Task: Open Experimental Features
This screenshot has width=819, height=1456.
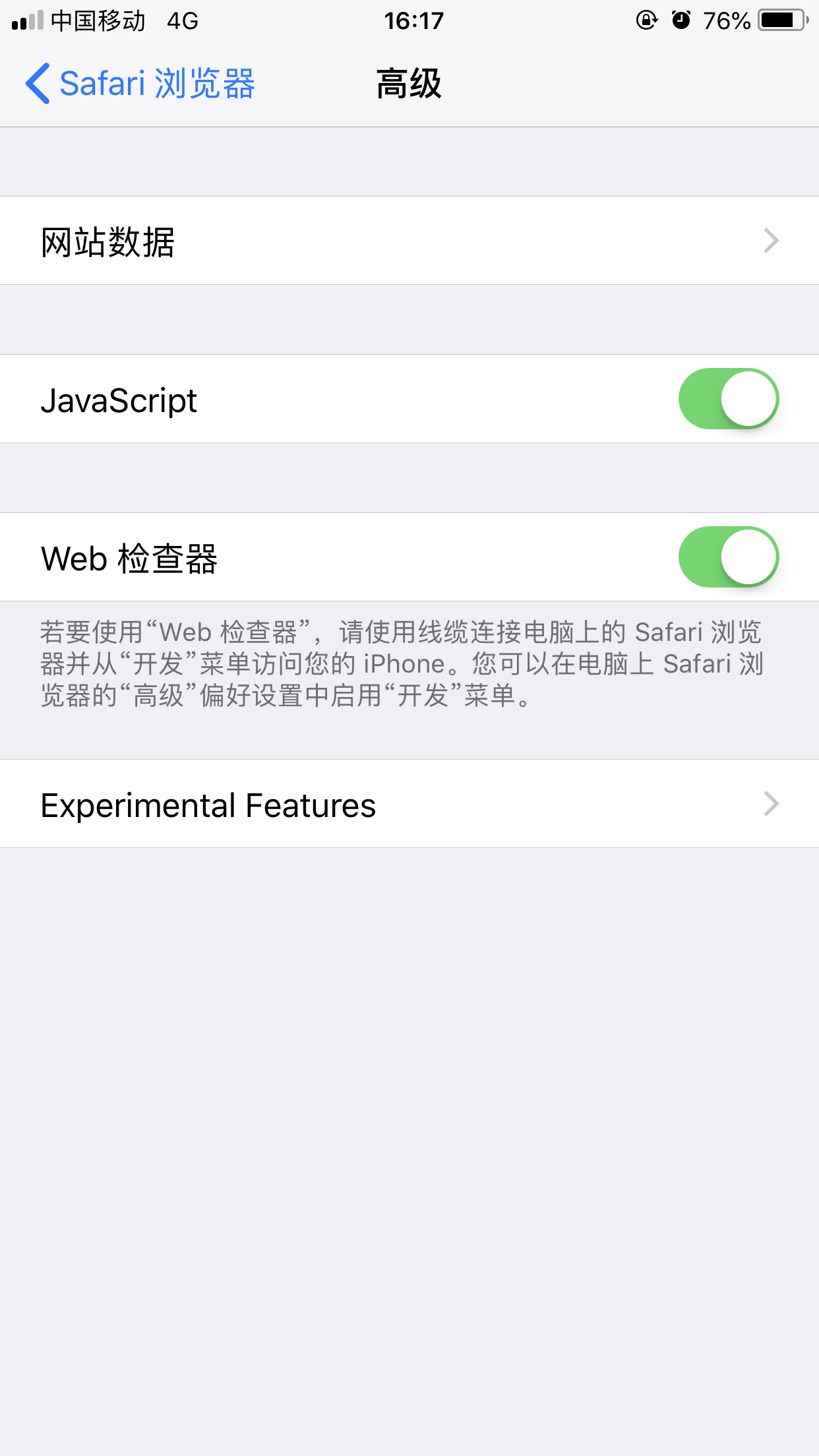Action: pos(409,804)
